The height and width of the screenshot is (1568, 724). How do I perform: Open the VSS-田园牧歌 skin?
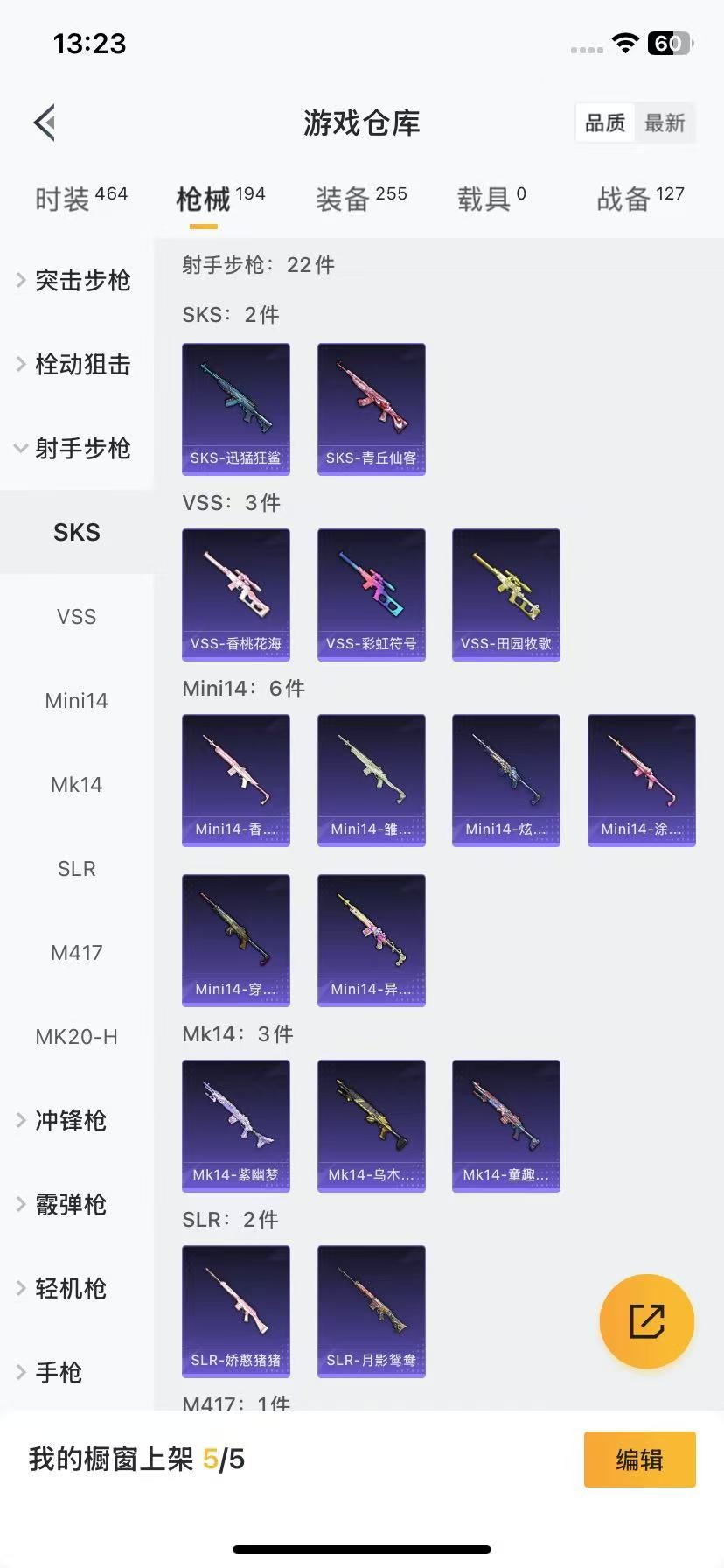[506, 594]
